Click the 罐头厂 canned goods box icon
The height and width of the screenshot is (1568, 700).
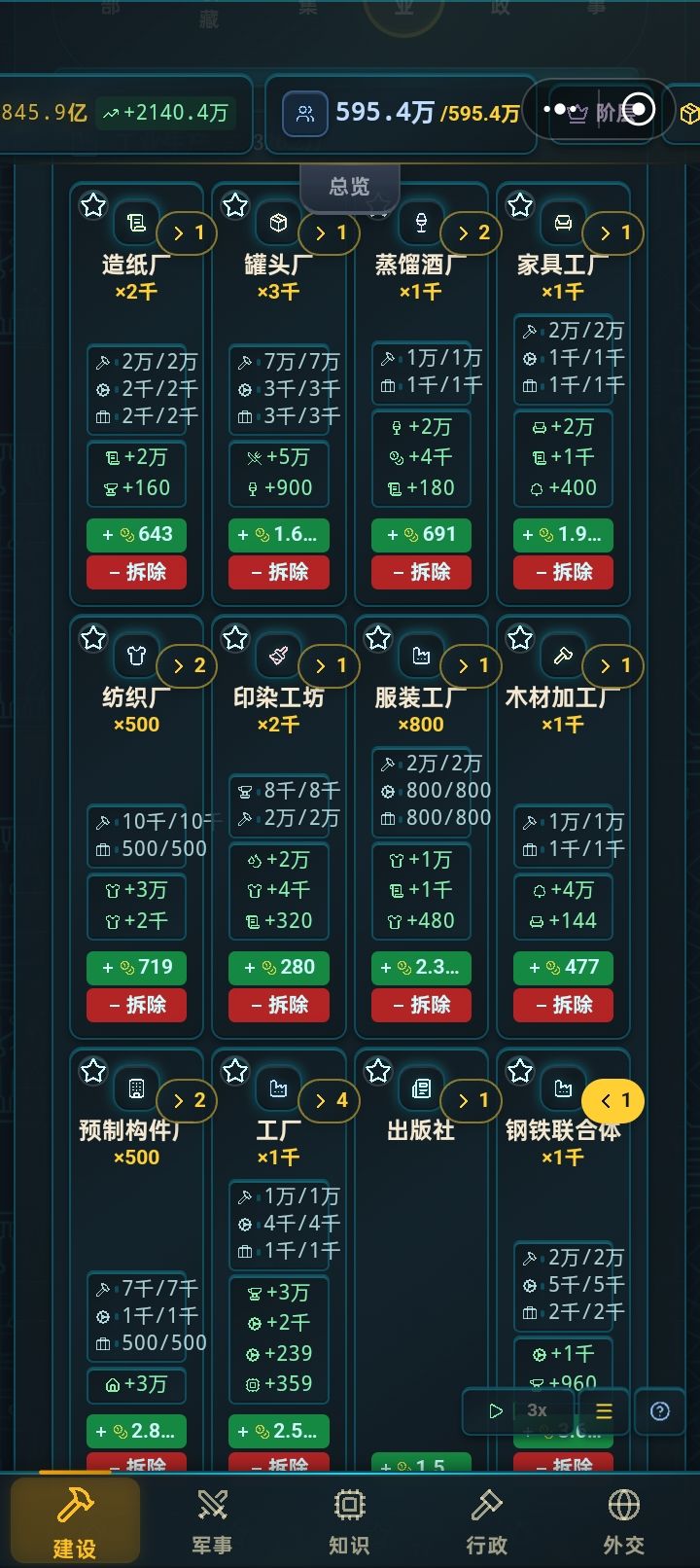click(x=277, y=221)
